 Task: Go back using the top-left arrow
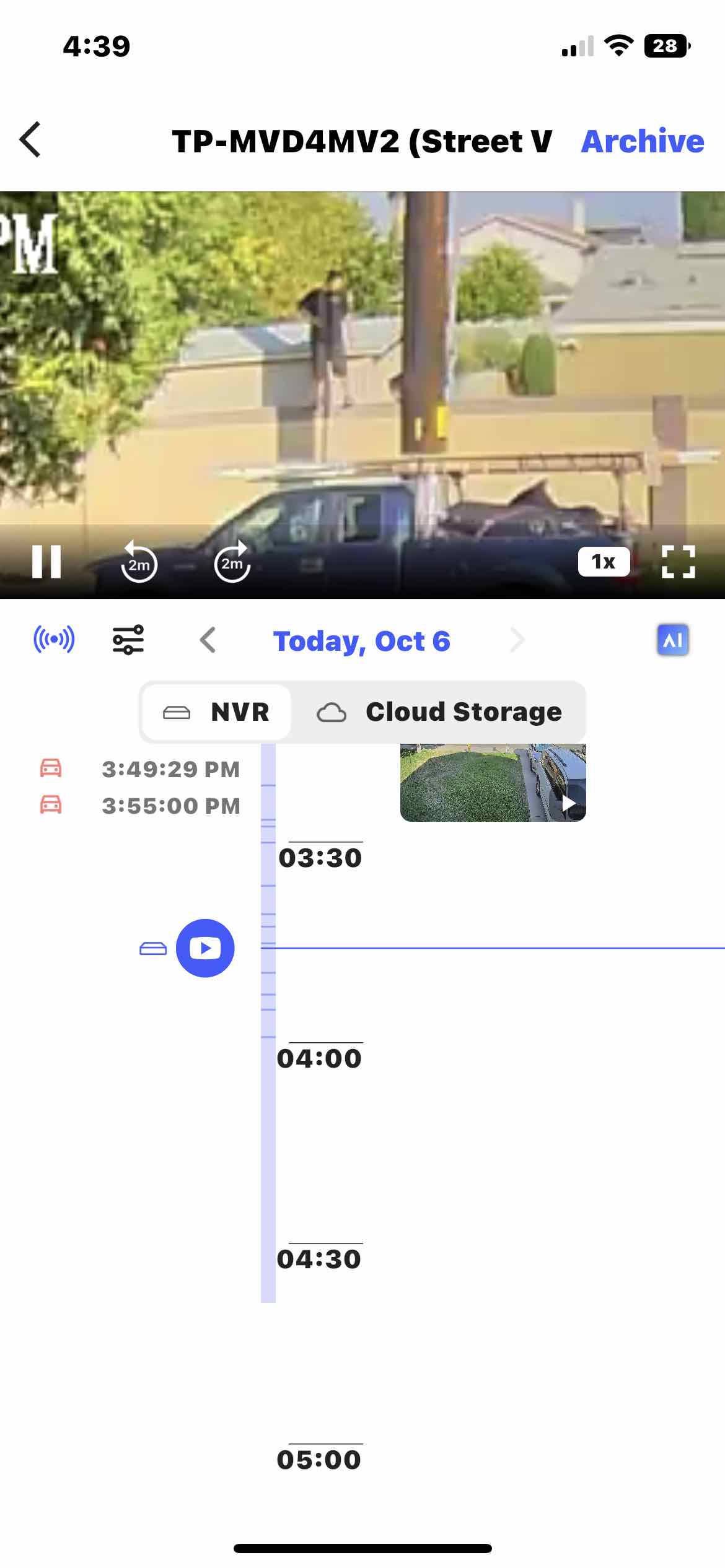[30, 140]
